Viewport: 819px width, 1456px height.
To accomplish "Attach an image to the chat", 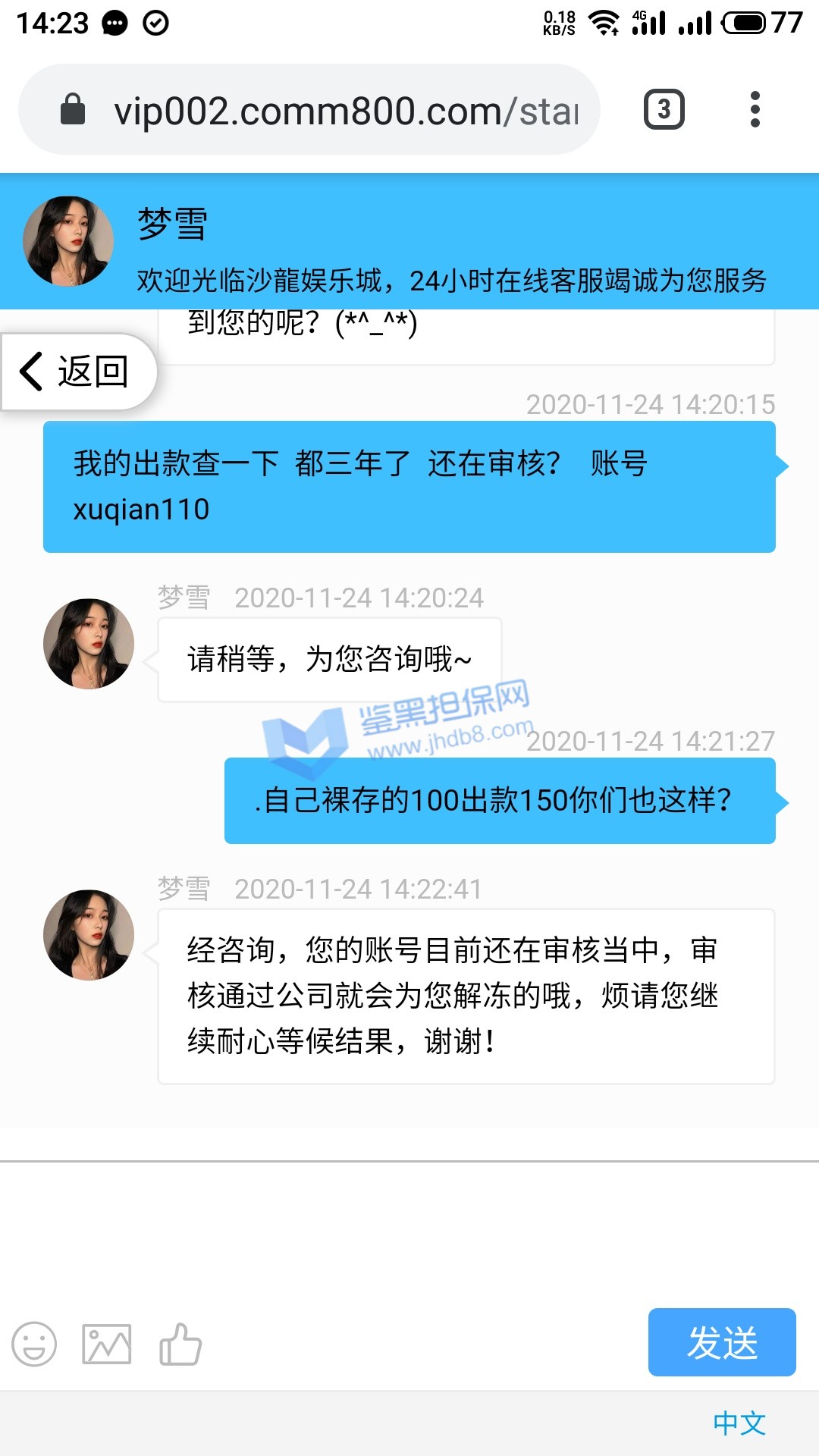I will (106, 1345).
